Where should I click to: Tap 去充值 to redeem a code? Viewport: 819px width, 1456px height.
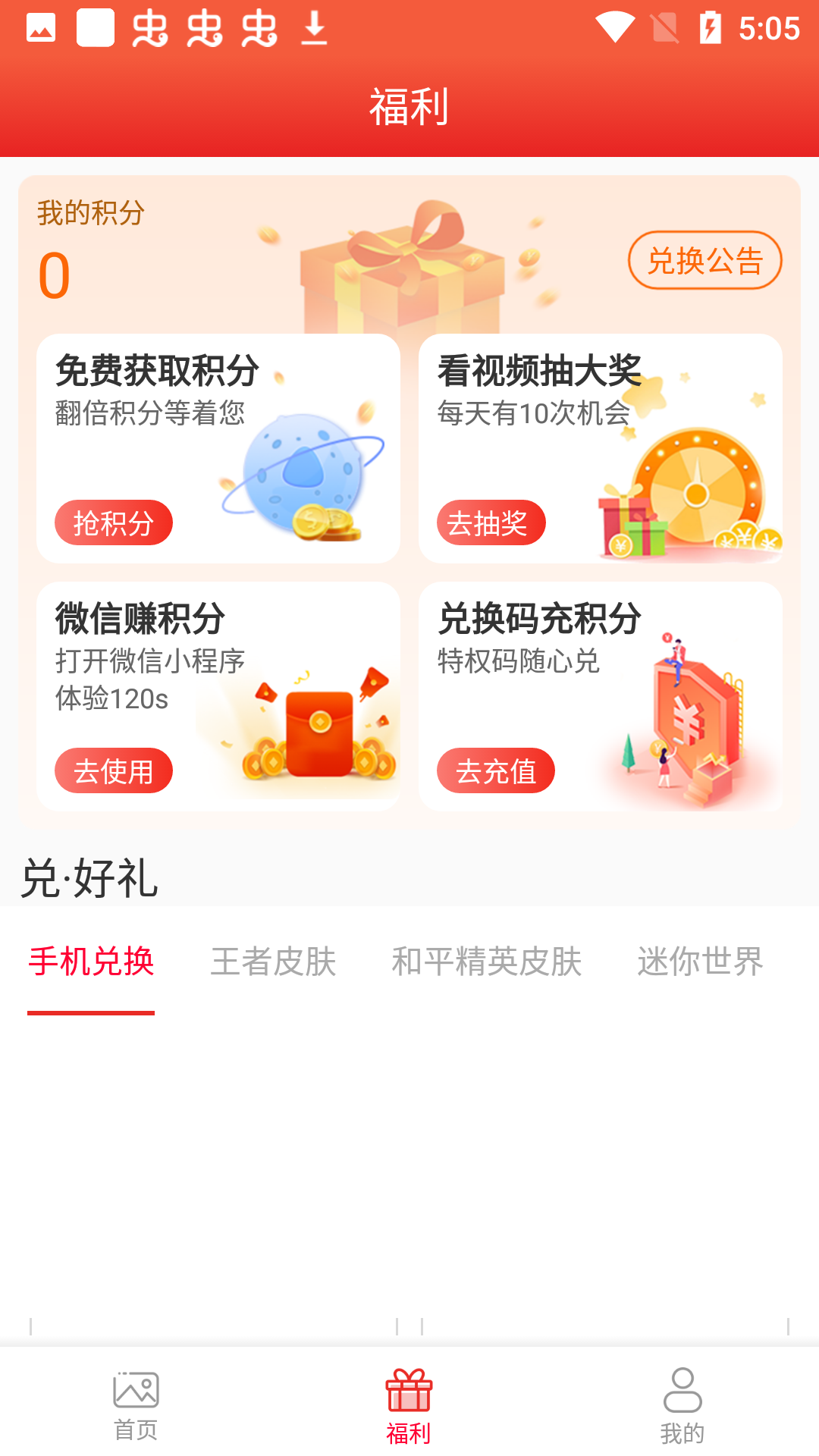point(496,770)
